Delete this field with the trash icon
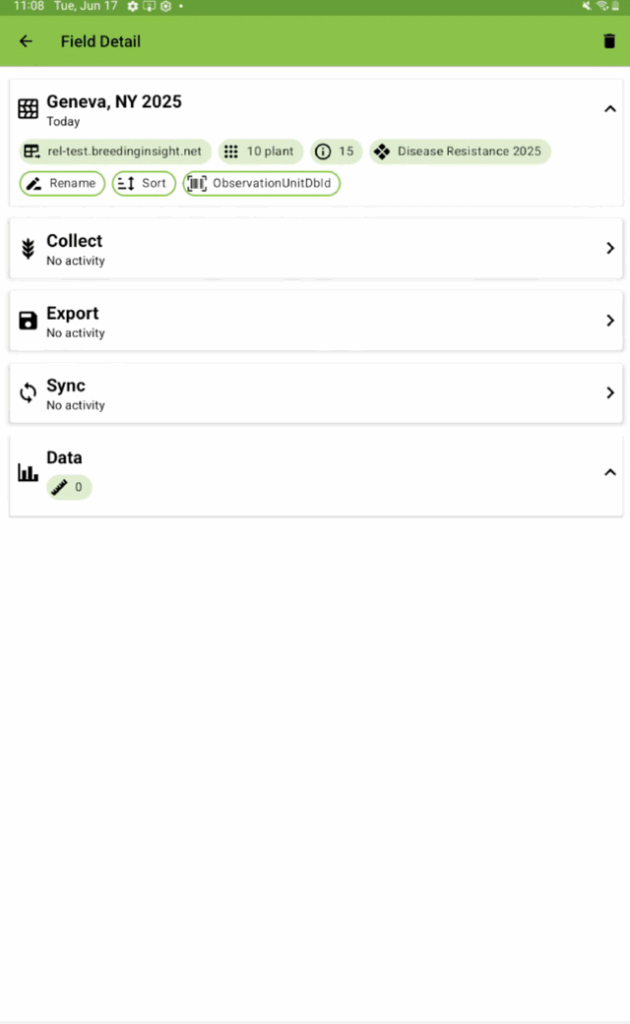The width and height of the screenshot is (630, 1024). pyautogui.click(x=609, y=41)
